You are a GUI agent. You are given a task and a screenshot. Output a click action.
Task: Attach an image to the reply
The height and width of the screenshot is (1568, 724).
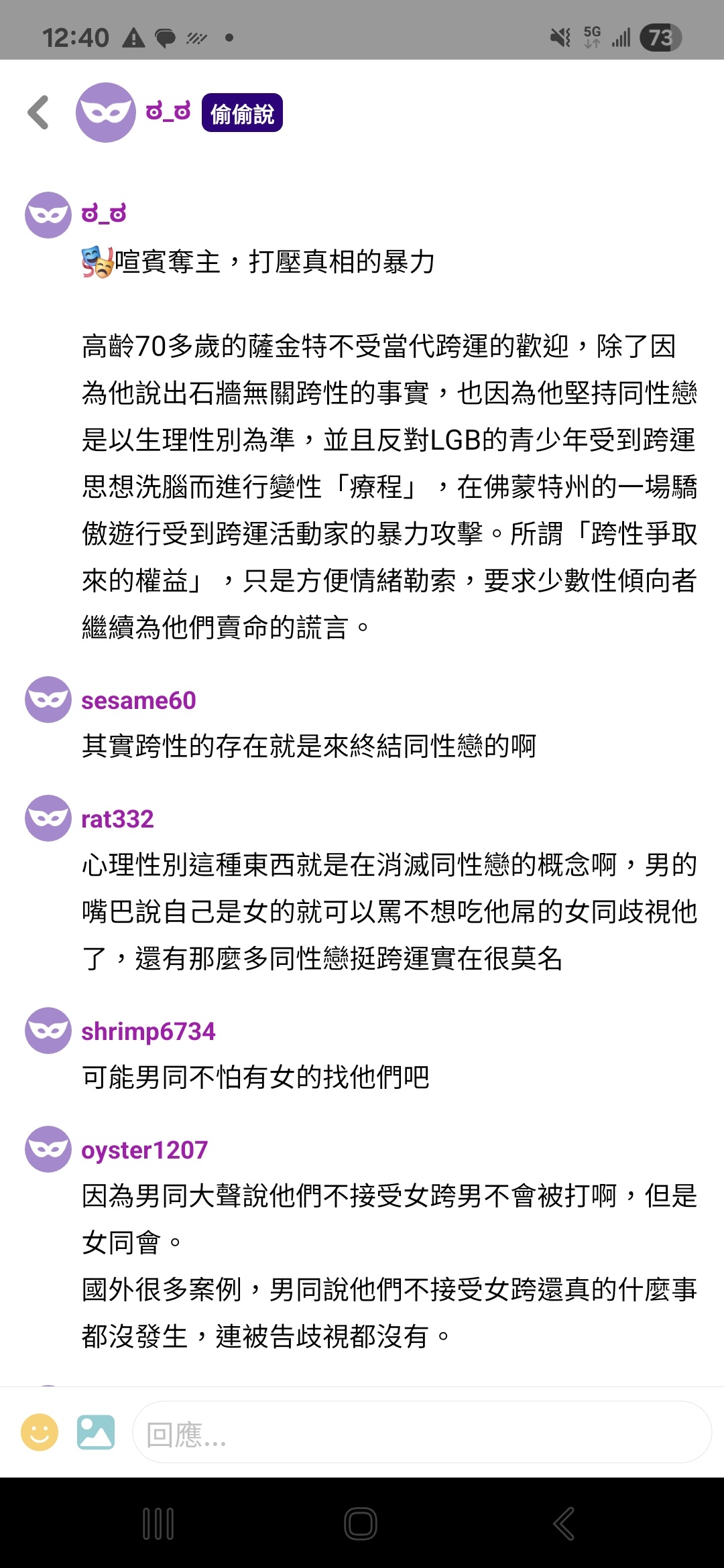tap(96, 1432)
